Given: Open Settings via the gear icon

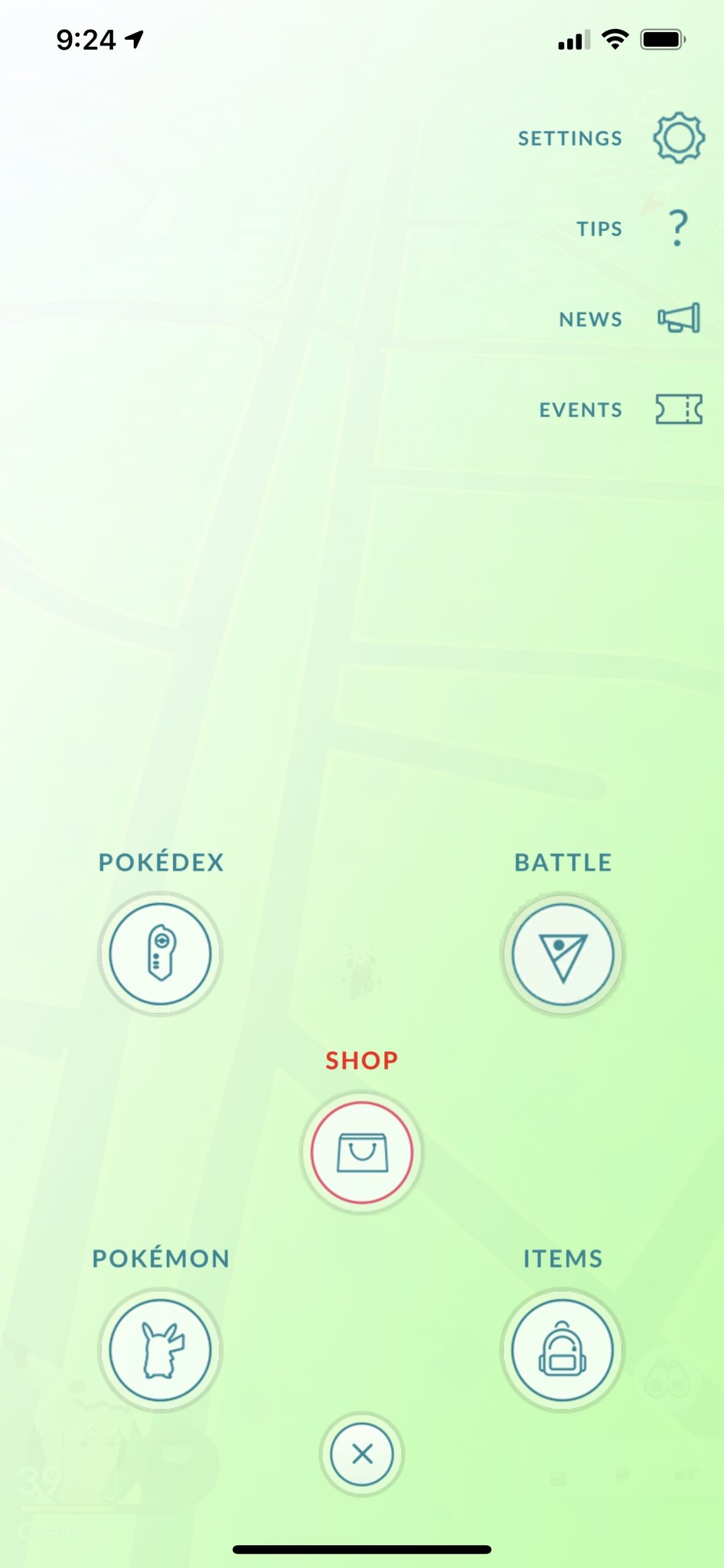Looking at the screenshot, I should pyautogui.click(x=677, y=139).
